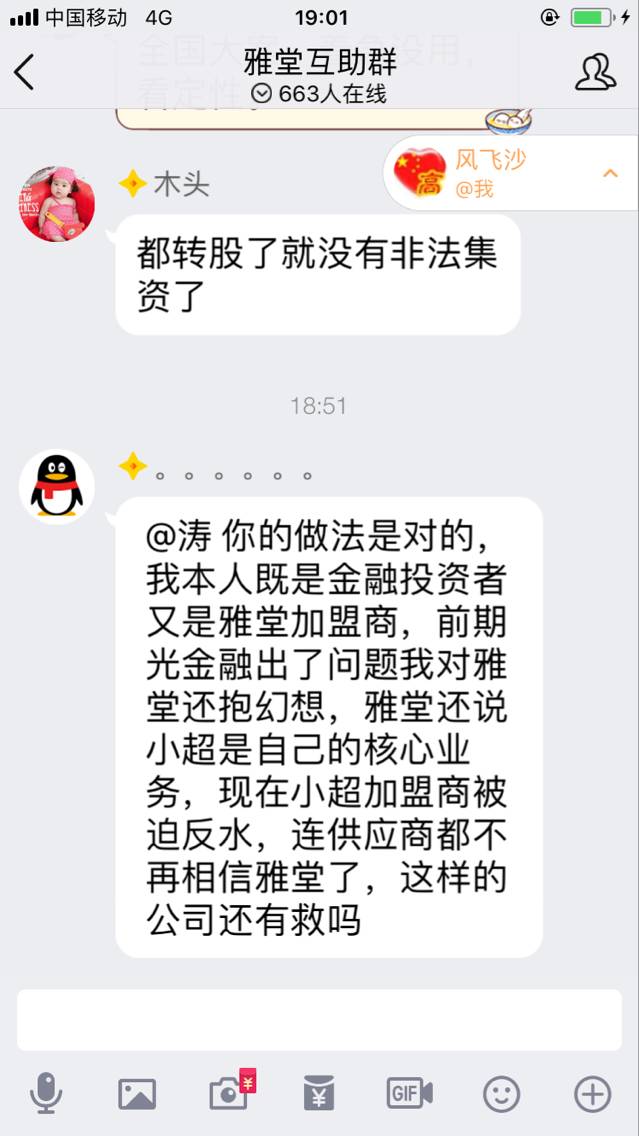639x1136 pixels.
Task: Go back from the group chat
Action: pyautogui.click(x=24, y=72)
